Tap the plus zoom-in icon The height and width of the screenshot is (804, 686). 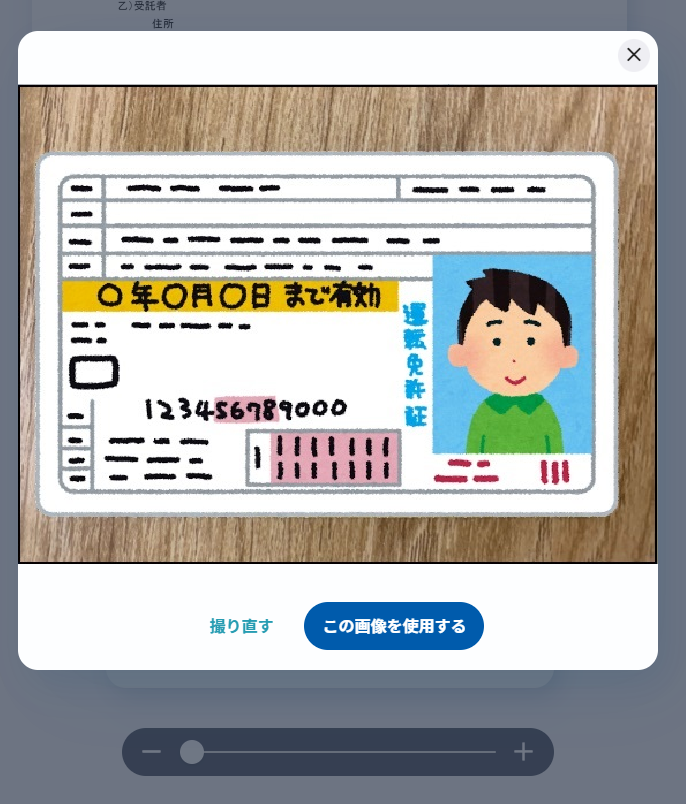click(523, 752)
